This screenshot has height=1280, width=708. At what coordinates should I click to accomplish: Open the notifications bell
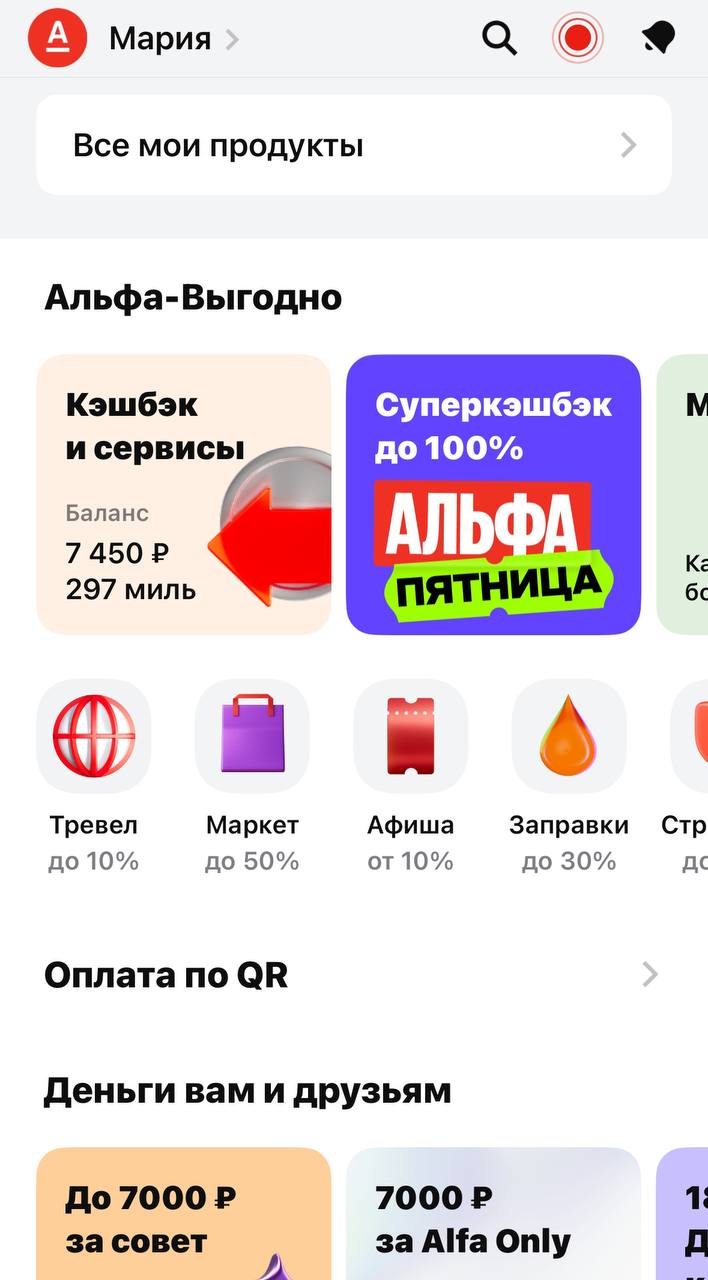657,39
